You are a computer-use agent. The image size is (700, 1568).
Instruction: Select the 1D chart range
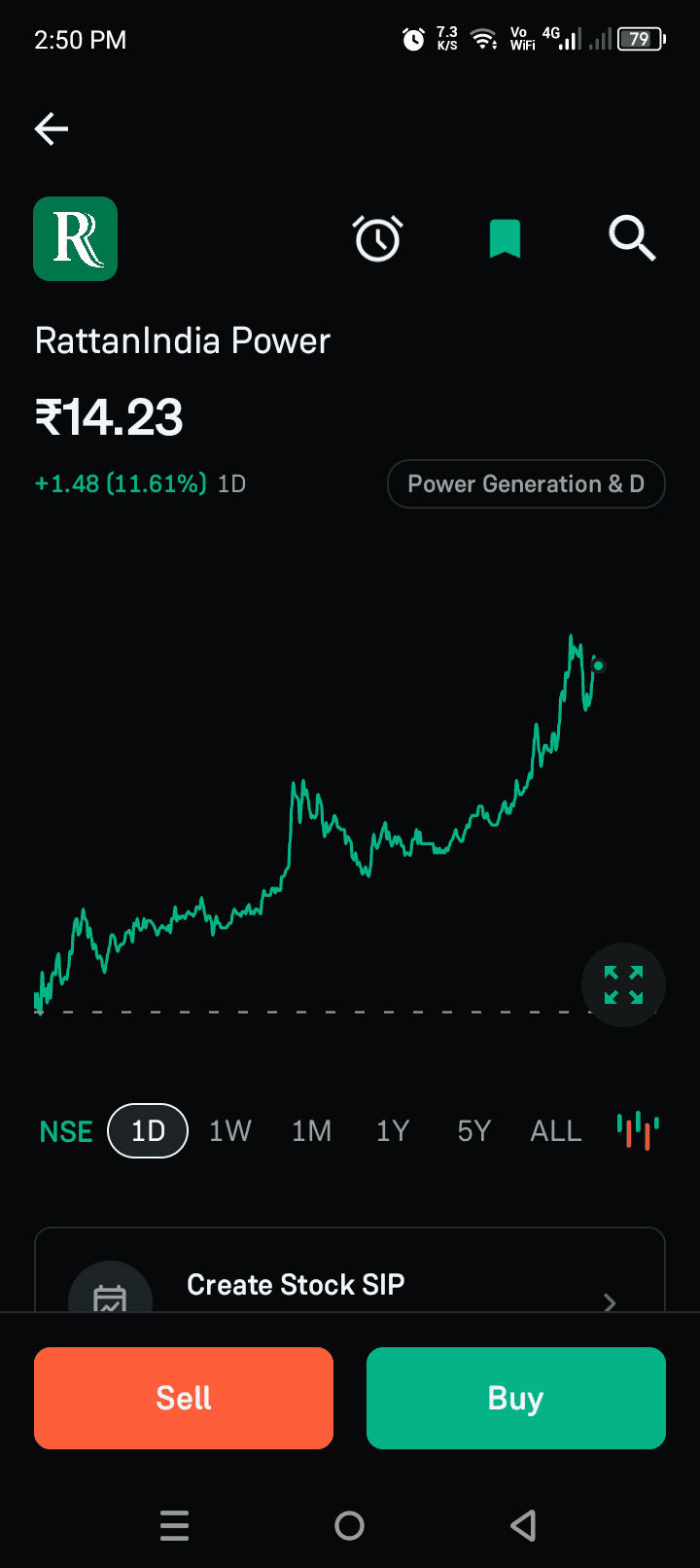(x=148, y=1131)
